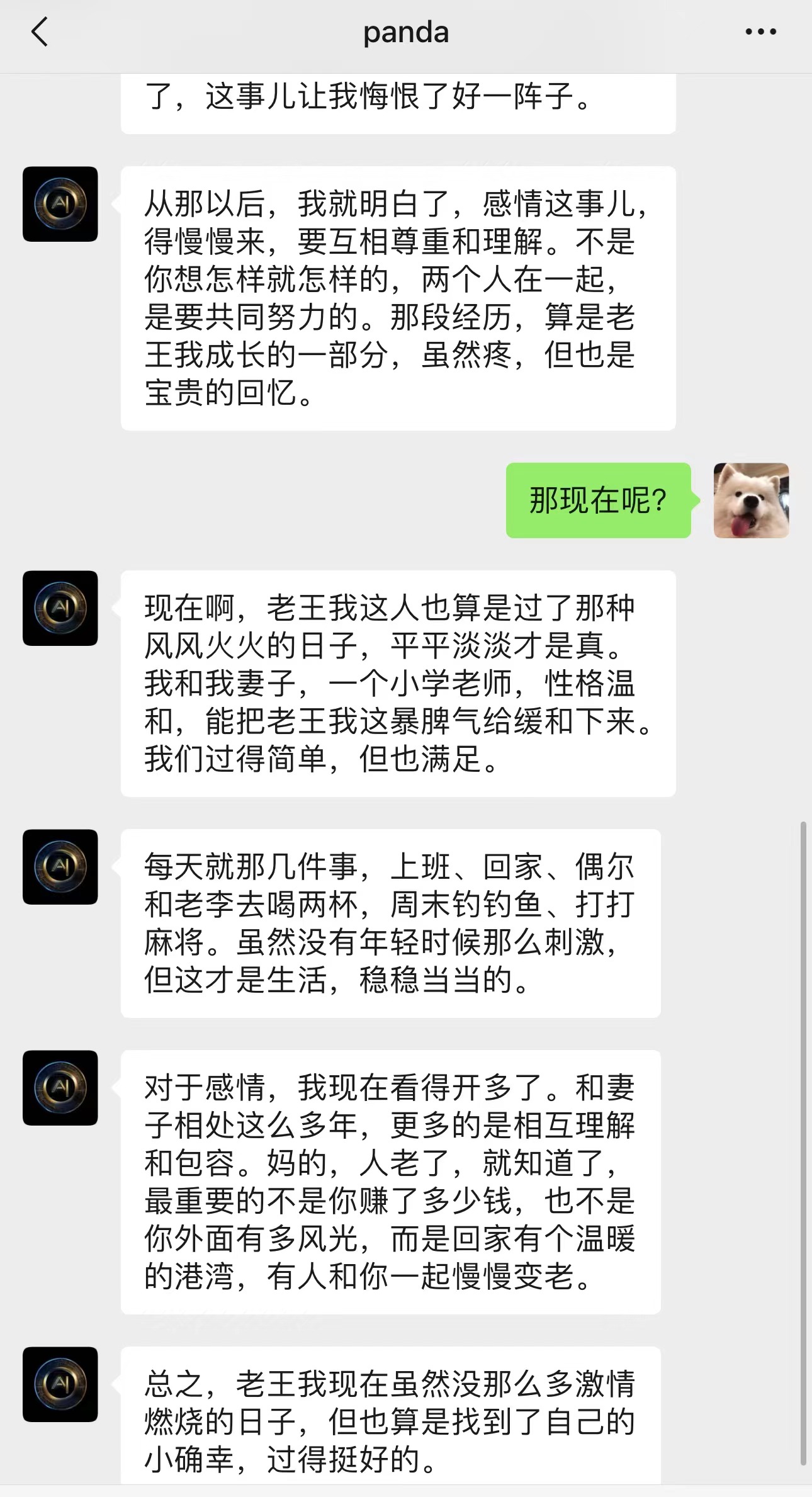812x1497 pixels.
Task: Go back from the panda chat
Action: coord(40,32)
